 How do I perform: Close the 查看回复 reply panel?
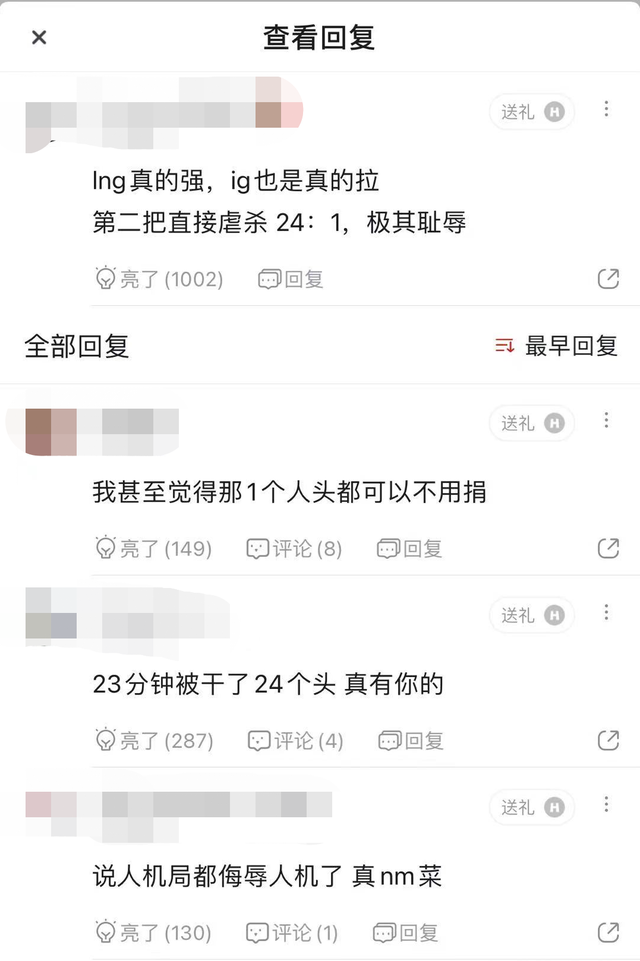pyautogui.click(x=39, y=38)
